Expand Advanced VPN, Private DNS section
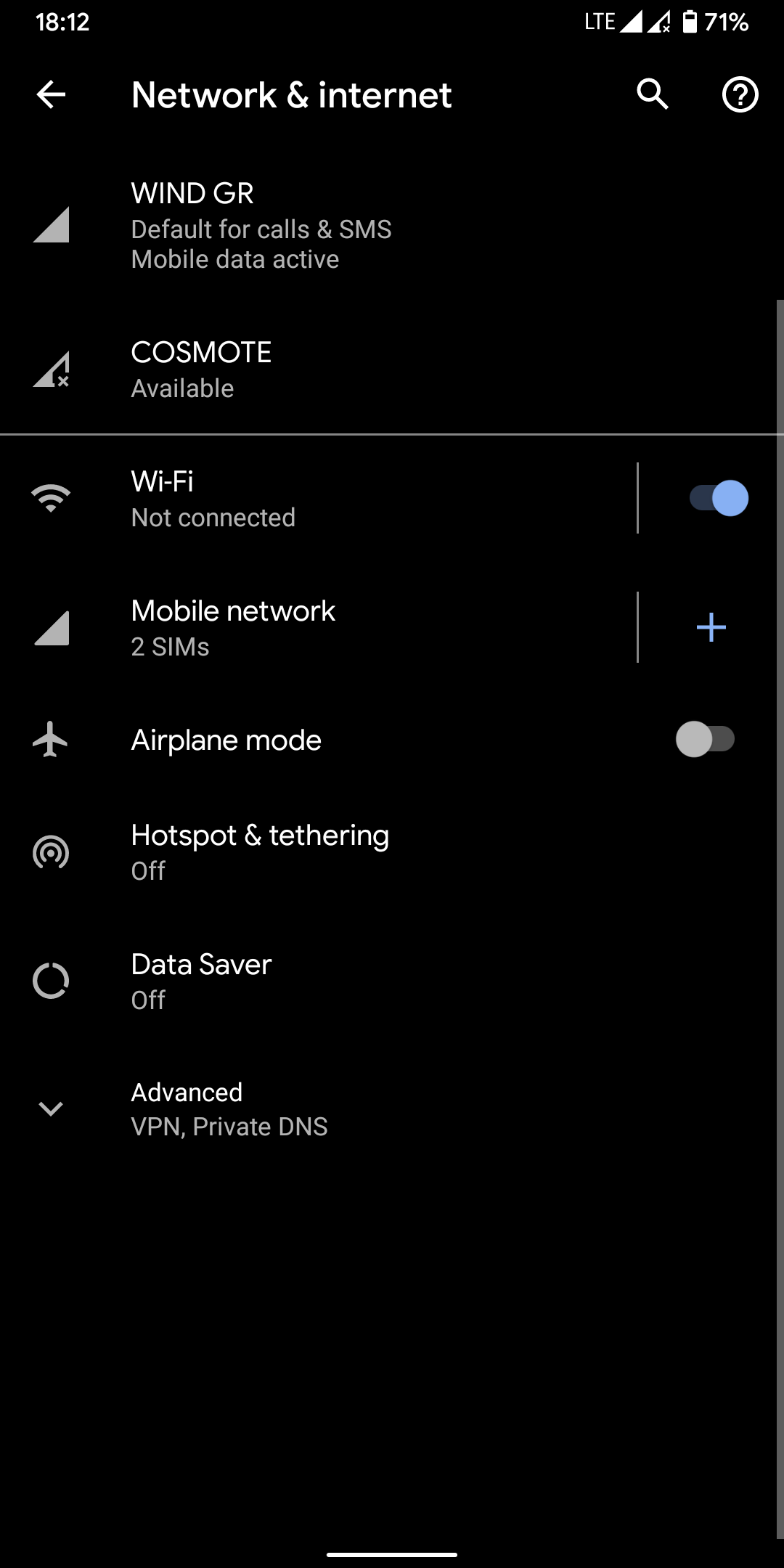 (392, 1109)
